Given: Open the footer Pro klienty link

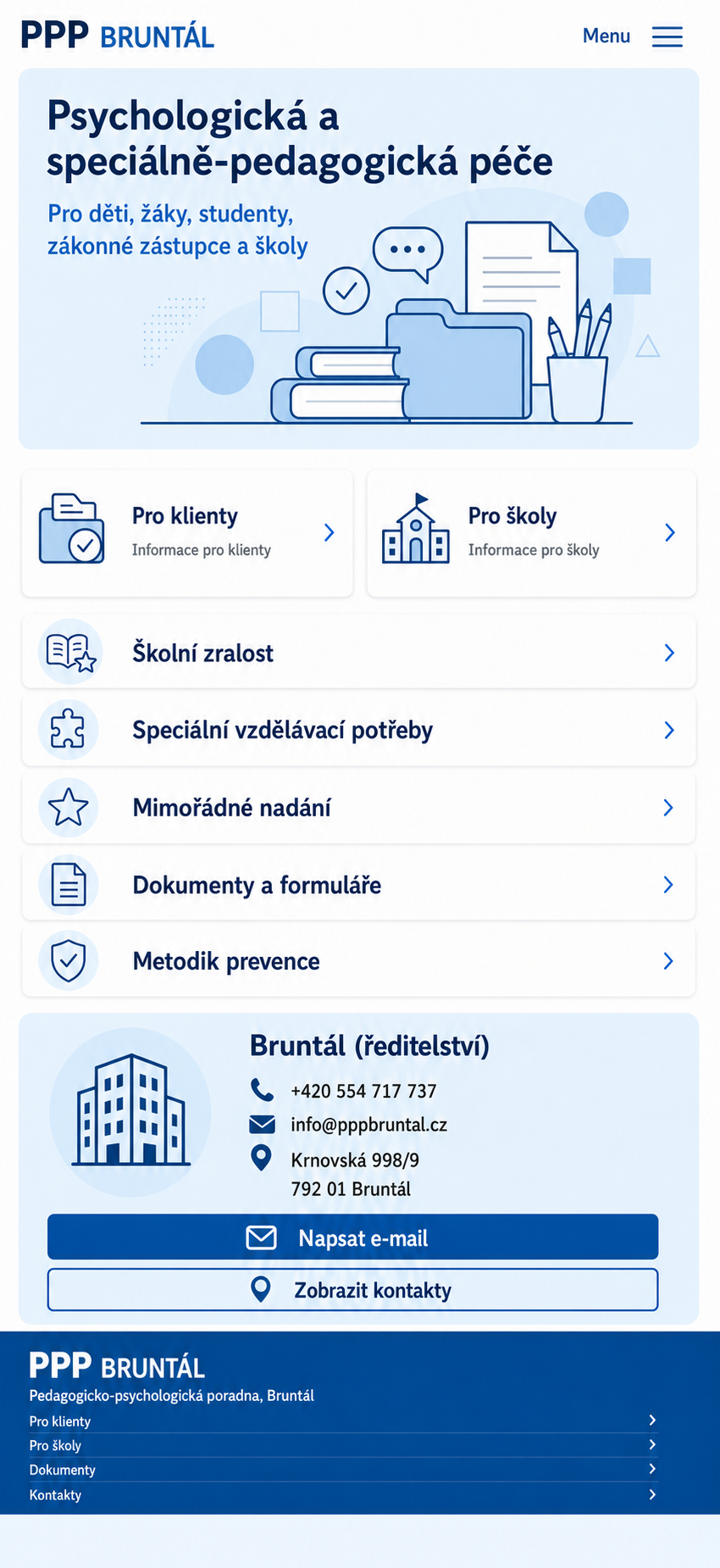Looking at the screenshot, I should click(x=343, y=1421).
